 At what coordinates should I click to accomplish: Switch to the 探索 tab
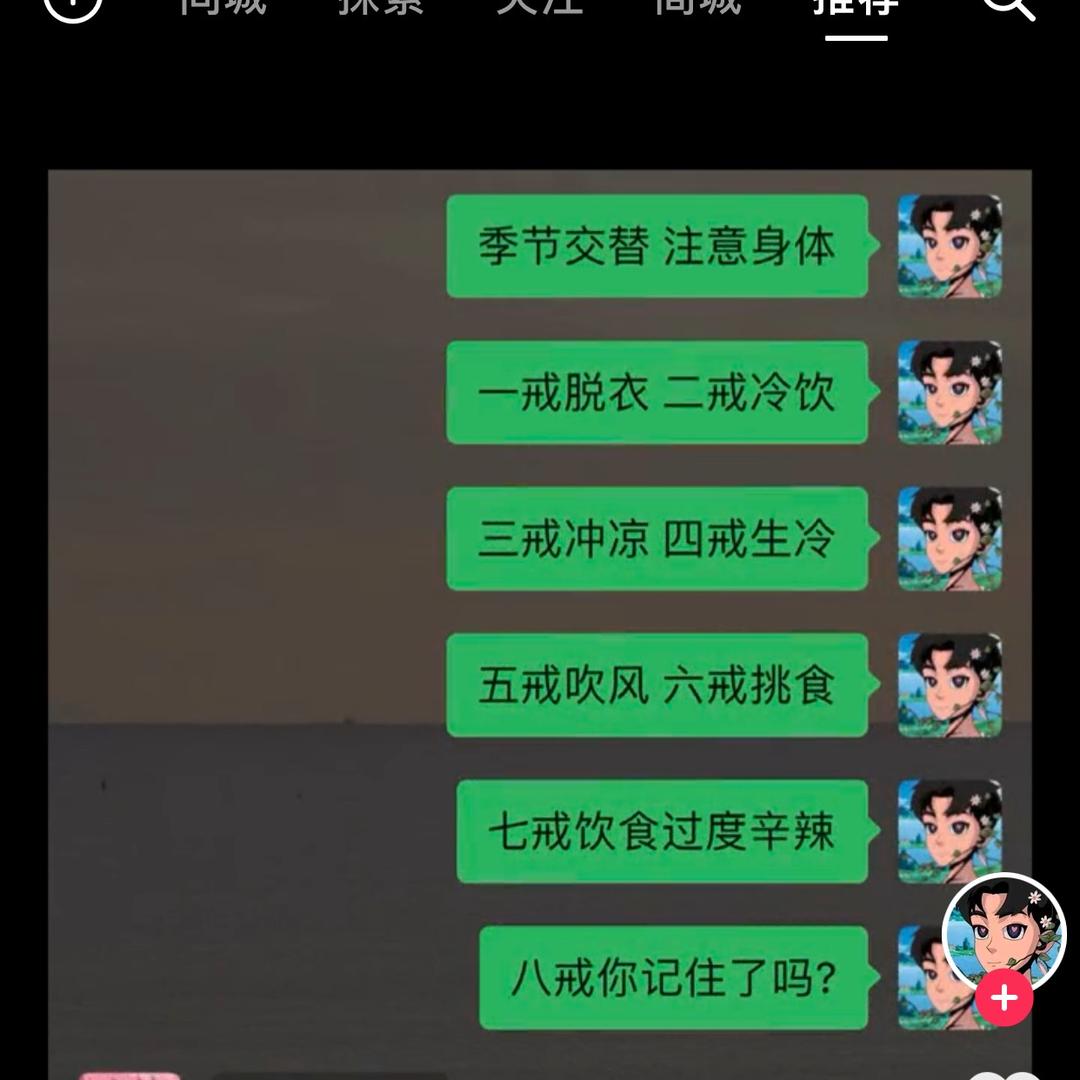click(381, 6)
